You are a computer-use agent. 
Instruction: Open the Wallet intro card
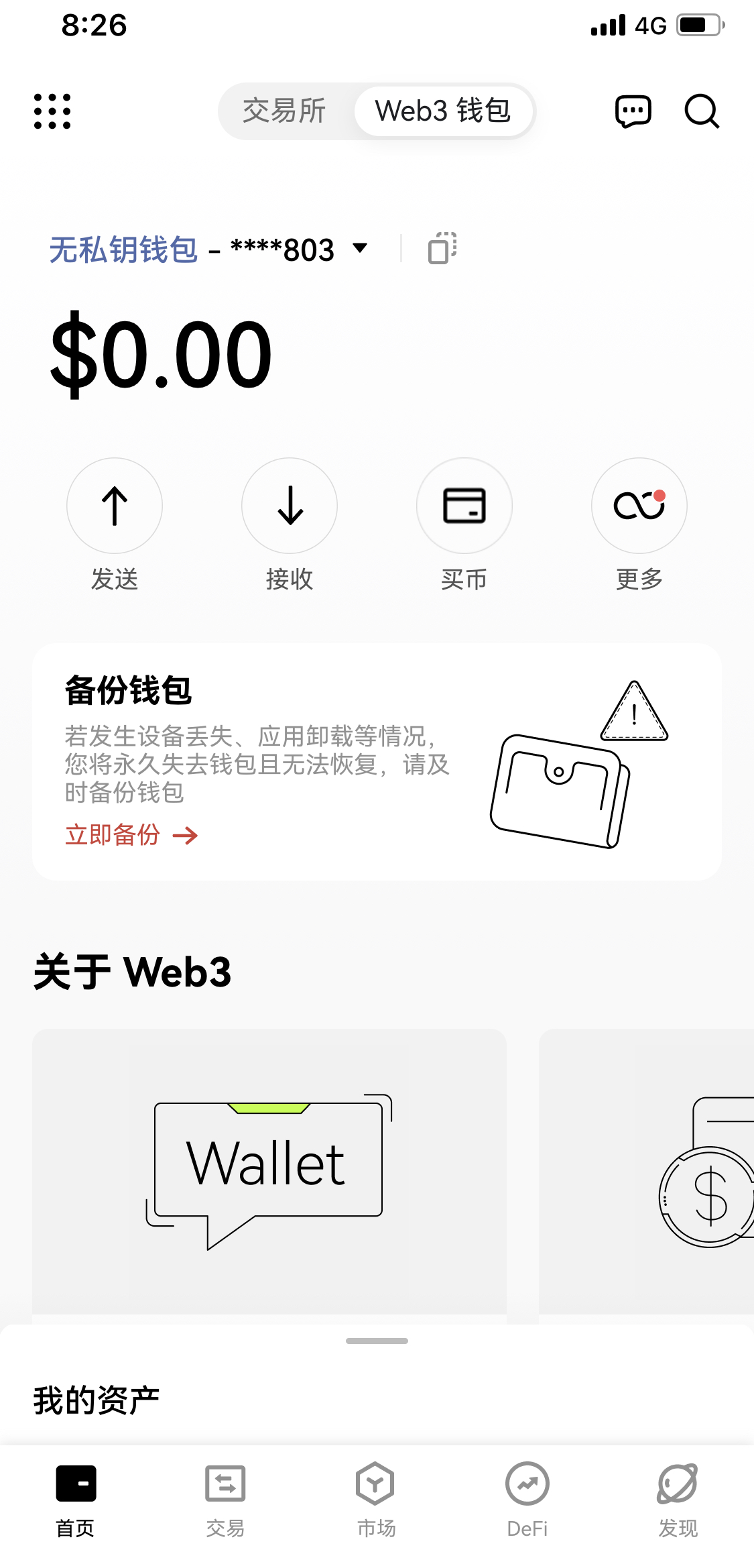269,1172
